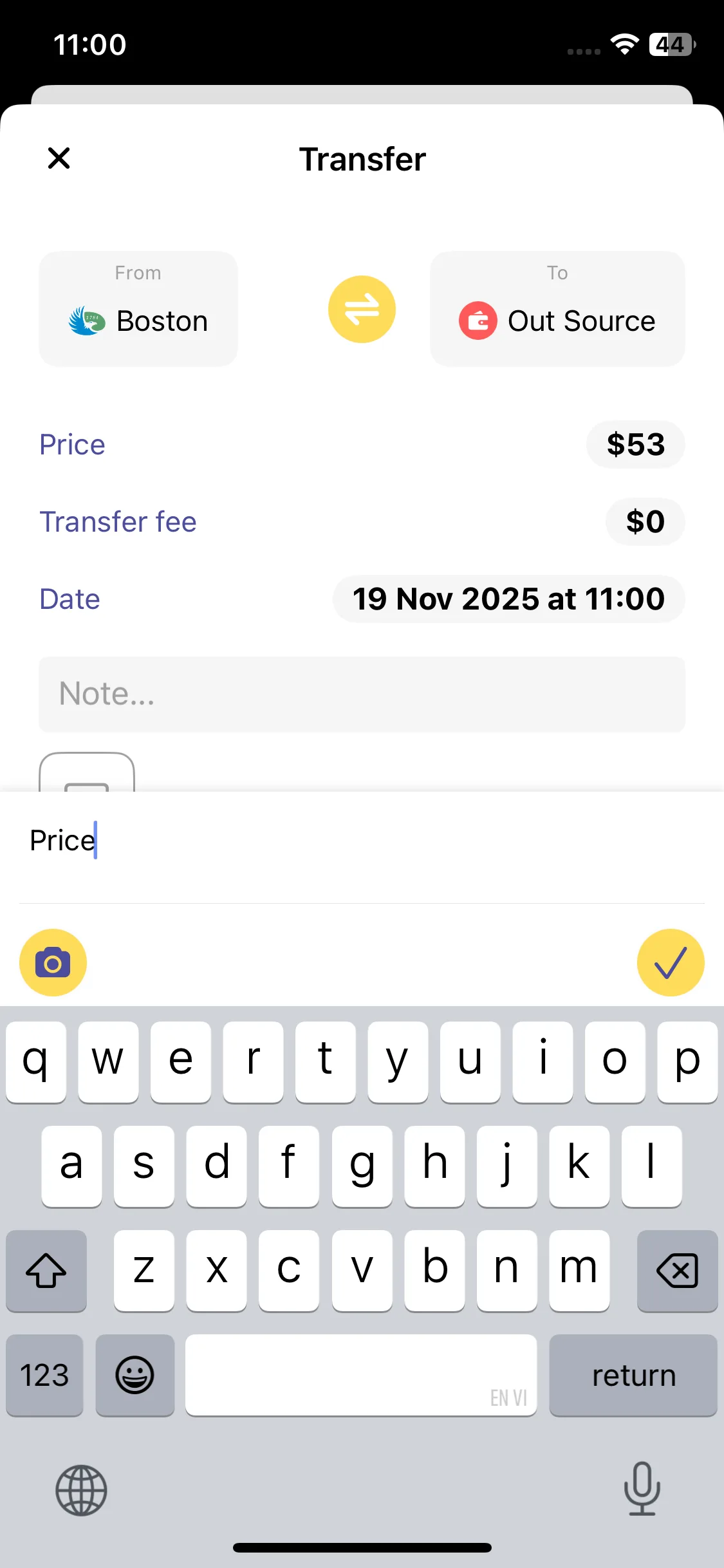Image resolution: width=724 pixels, height=1568 pixels.
Task: Confirm the entry with the checkmark
Action: pyautogui.click(x=671, y=963)
